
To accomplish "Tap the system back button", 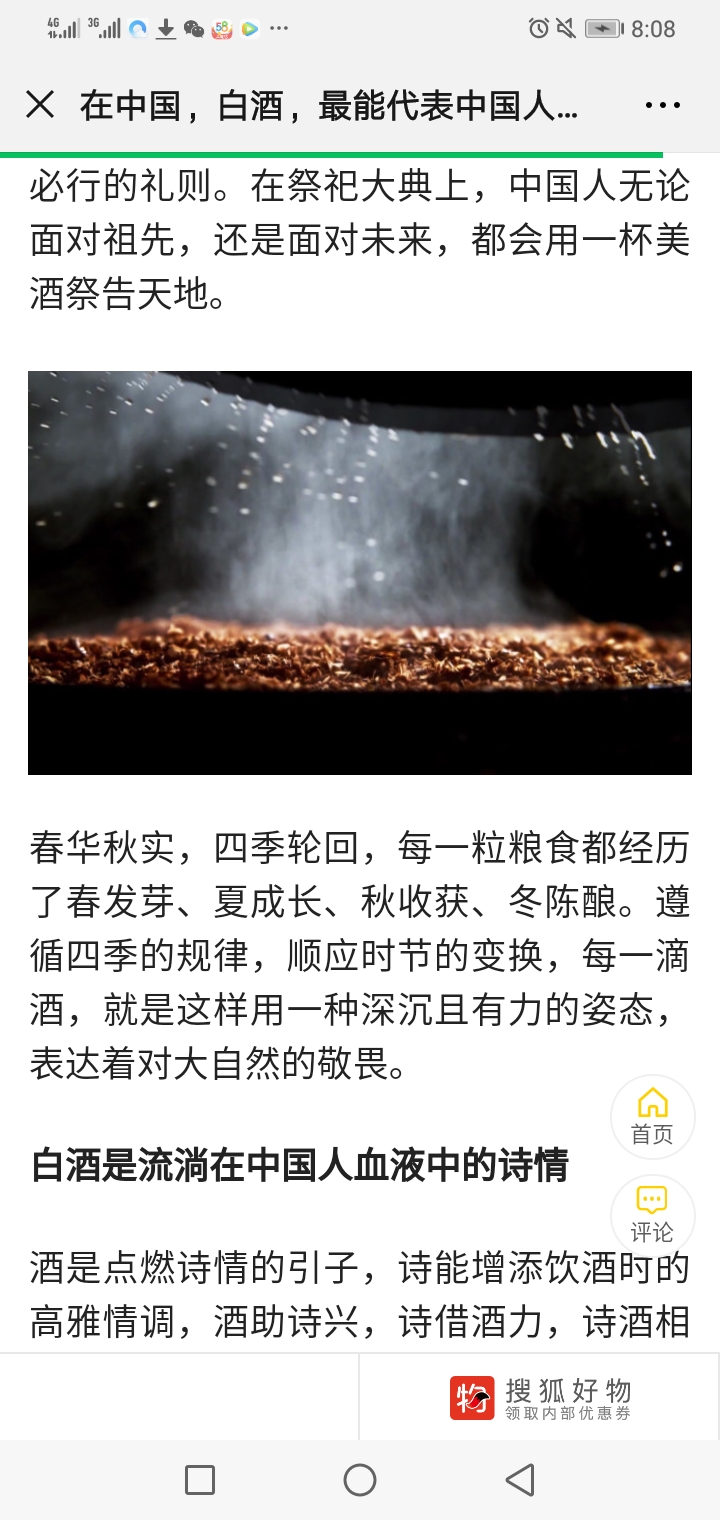I will pos(519,1480).
